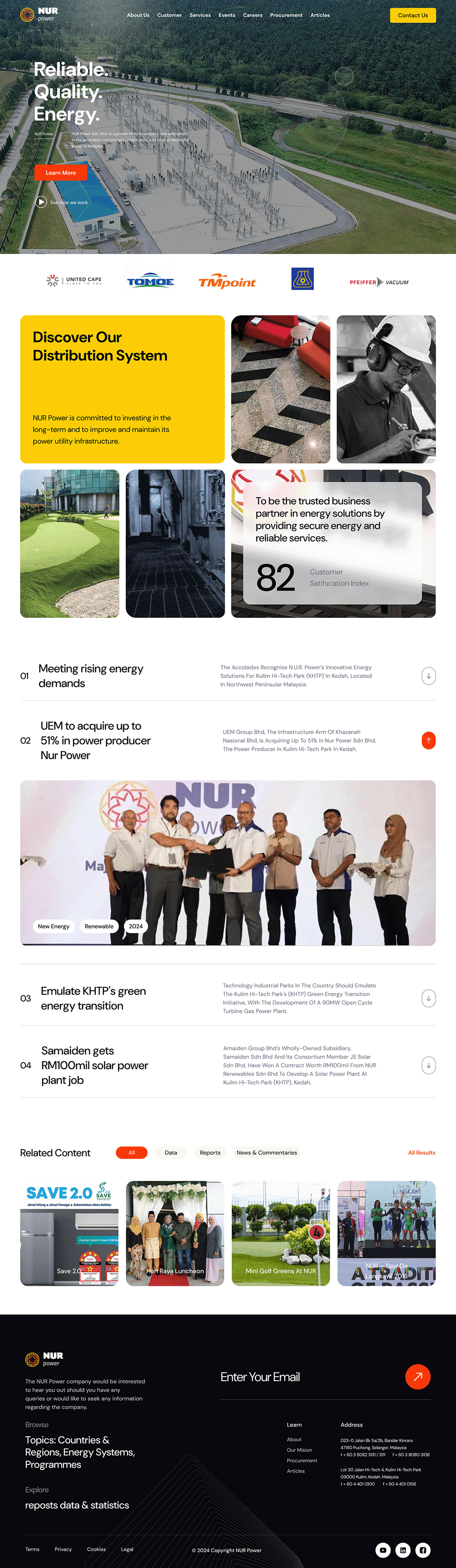
Task: View All Results link
Action: [421, 1152]
